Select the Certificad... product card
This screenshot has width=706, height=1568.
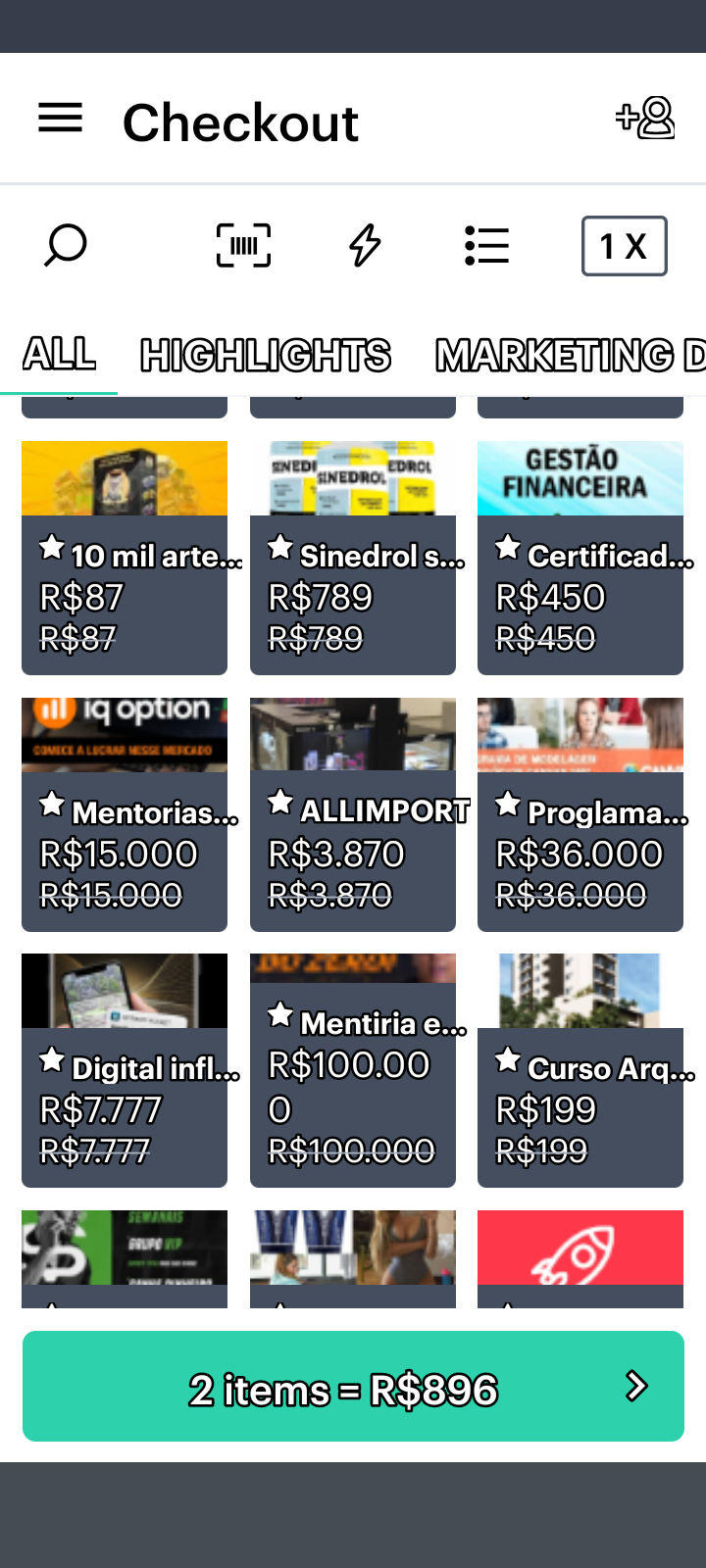pos(580,558)
